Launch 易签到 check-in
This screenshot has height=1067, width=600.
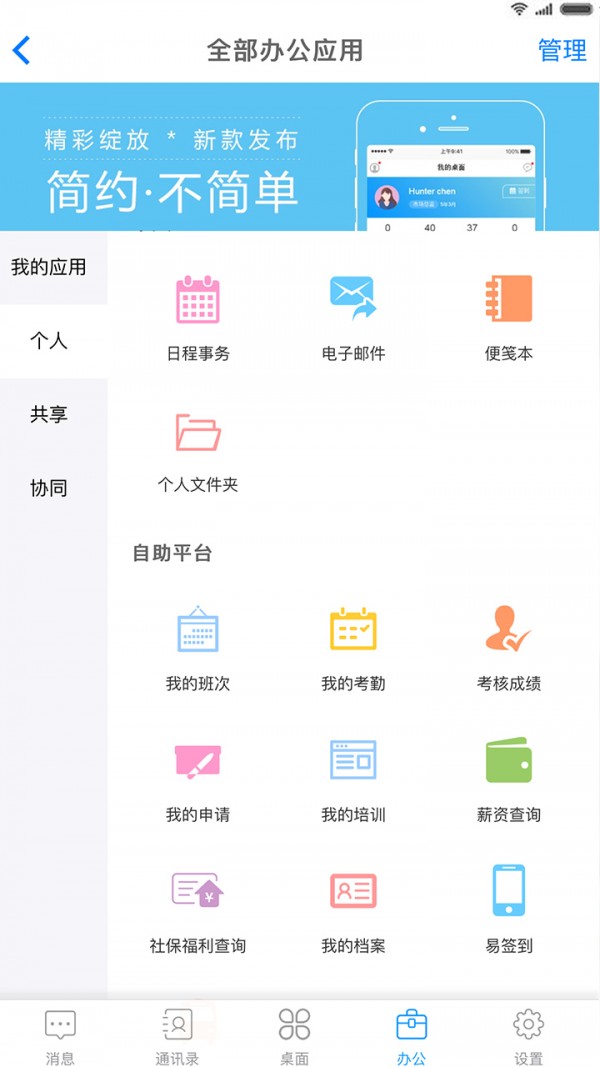(508, 908)
